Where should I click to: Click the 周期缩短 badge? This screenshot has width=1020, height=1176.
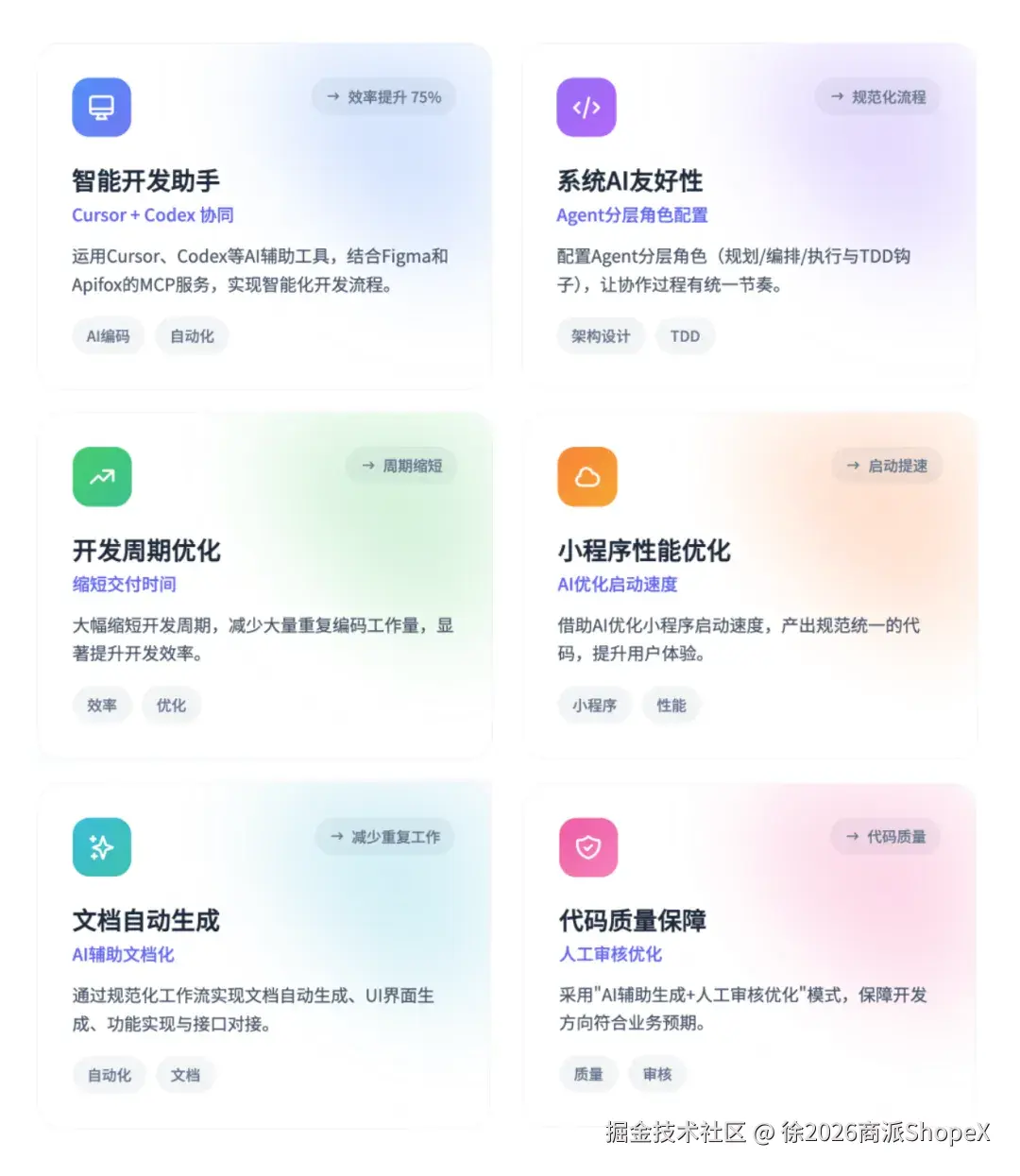coord(401,465)
